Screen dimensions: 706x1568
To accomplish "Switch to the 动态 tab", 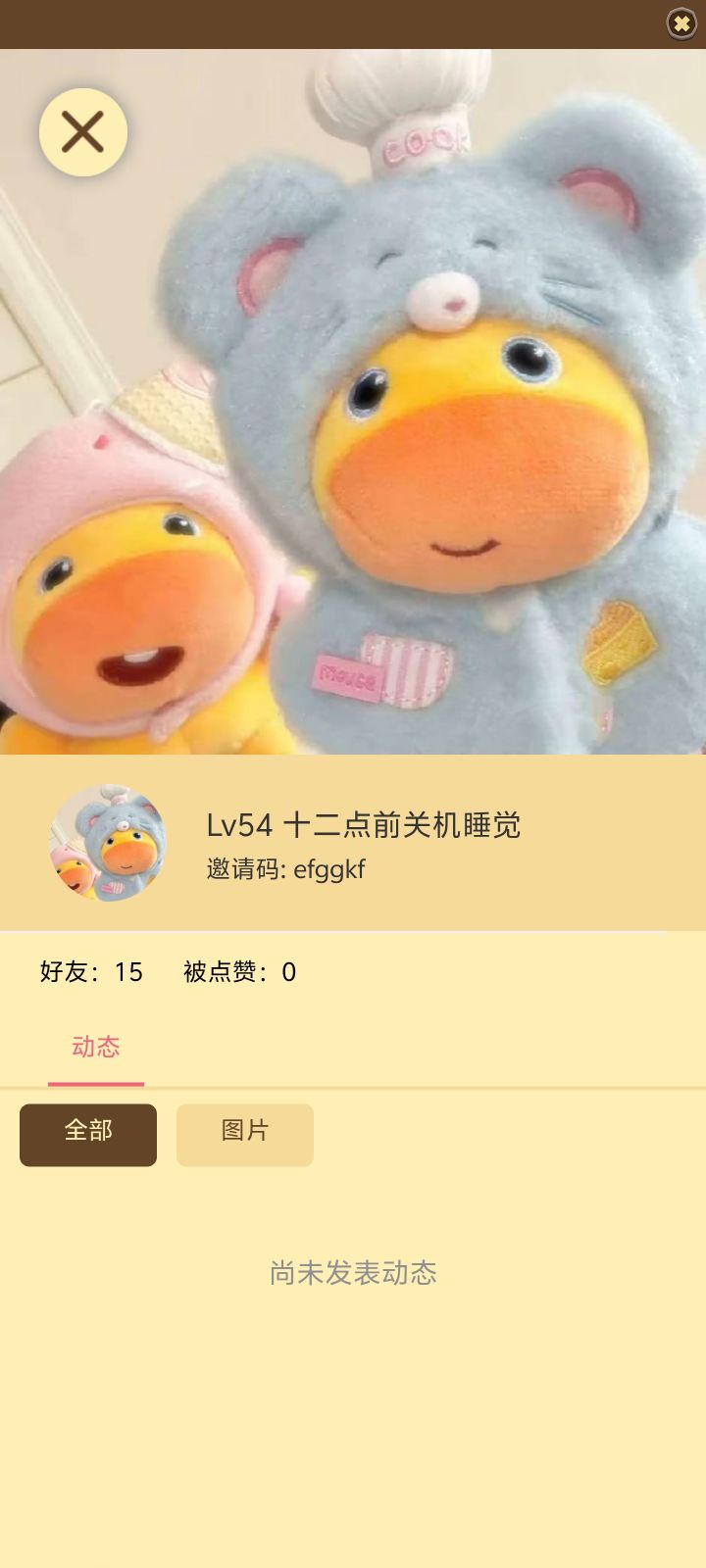I will click(x=96, y=1047).
